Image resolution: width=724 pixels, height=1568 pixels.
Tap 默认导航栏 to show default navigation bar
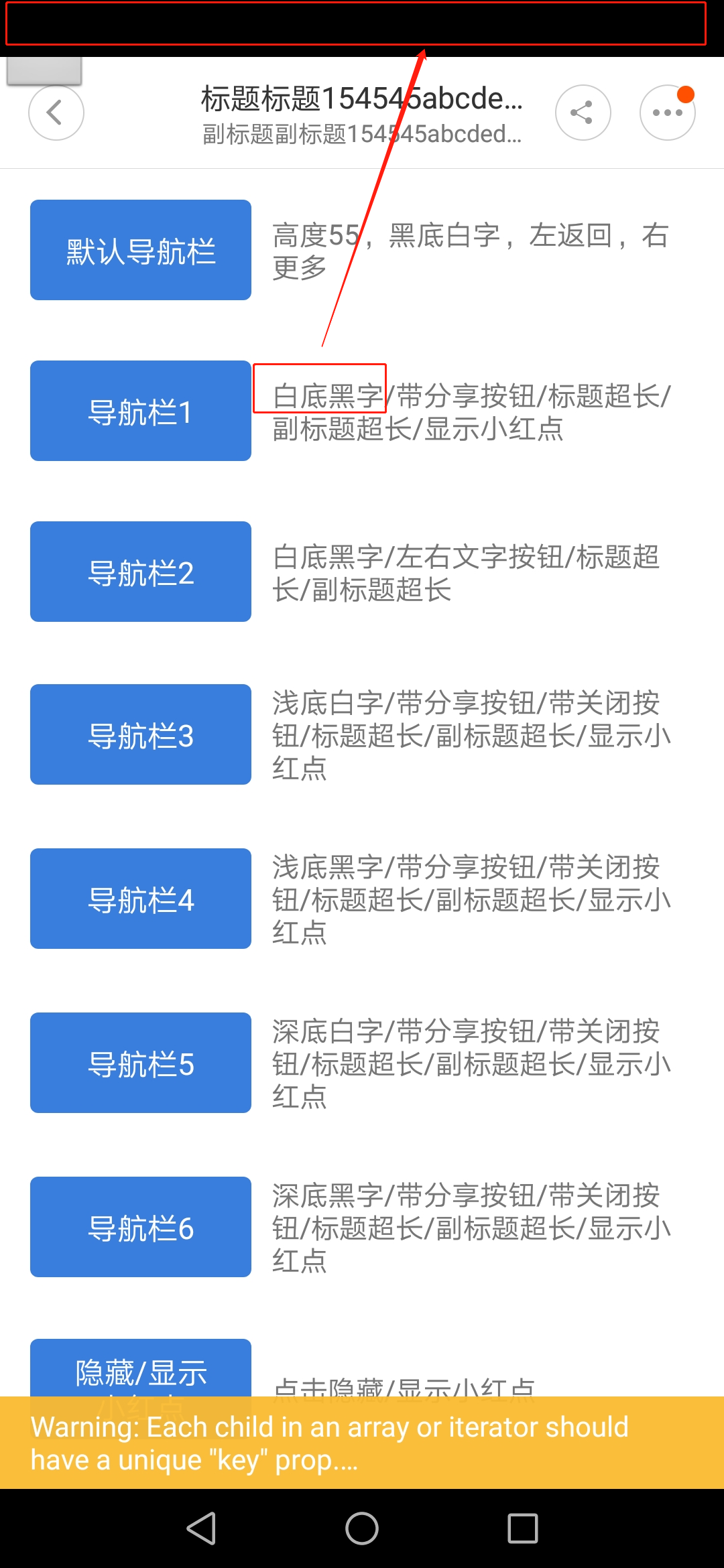pos(140,249)
